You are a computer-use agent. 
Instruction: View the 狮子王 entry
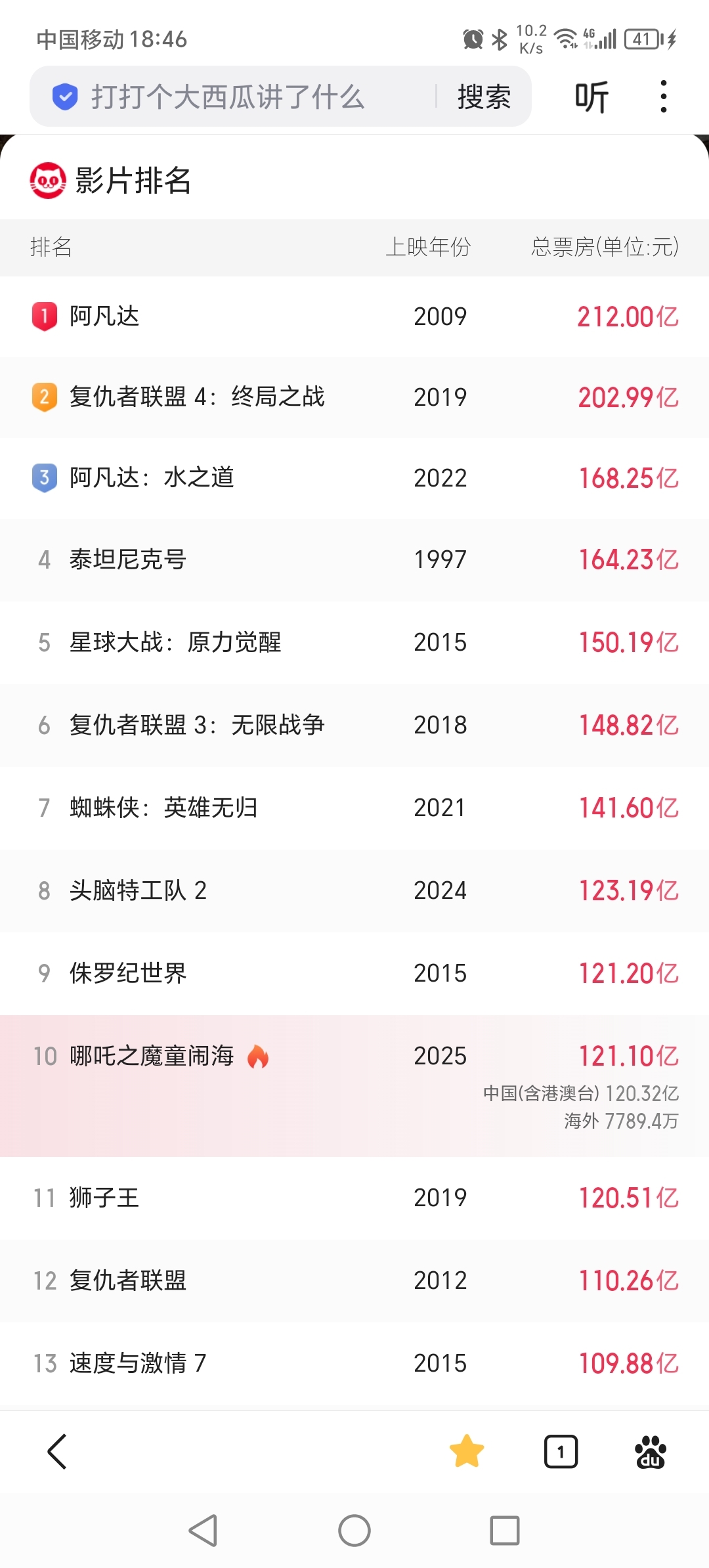[354, 1198]
